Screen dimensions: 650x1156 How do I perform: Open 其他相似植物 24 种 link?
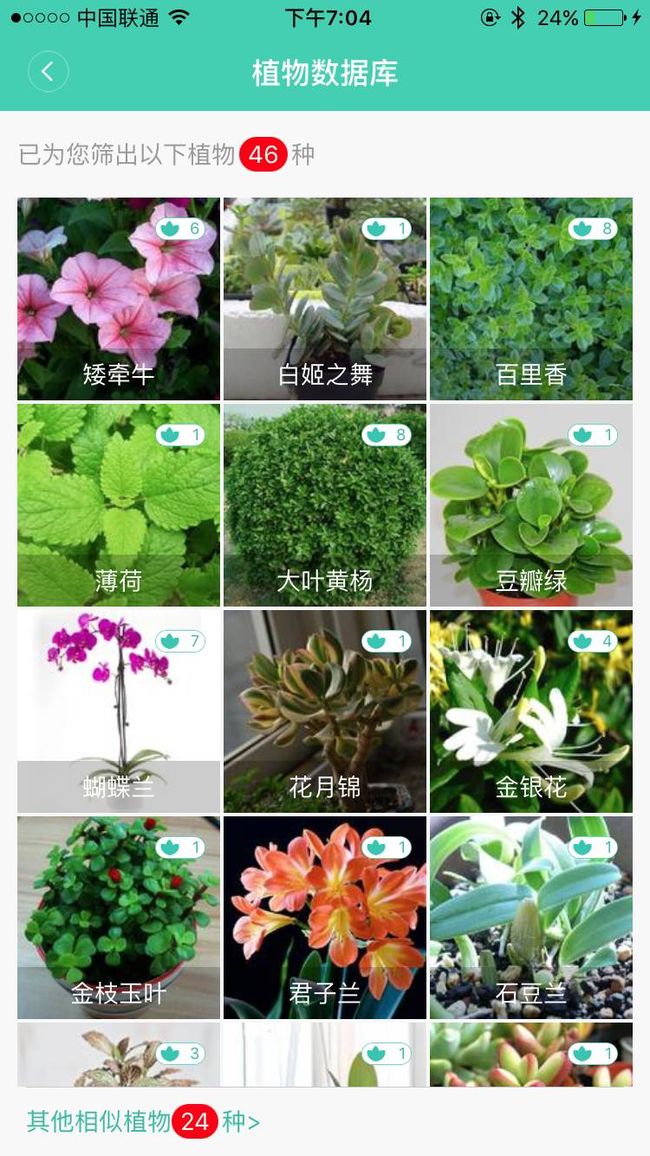144,1122
